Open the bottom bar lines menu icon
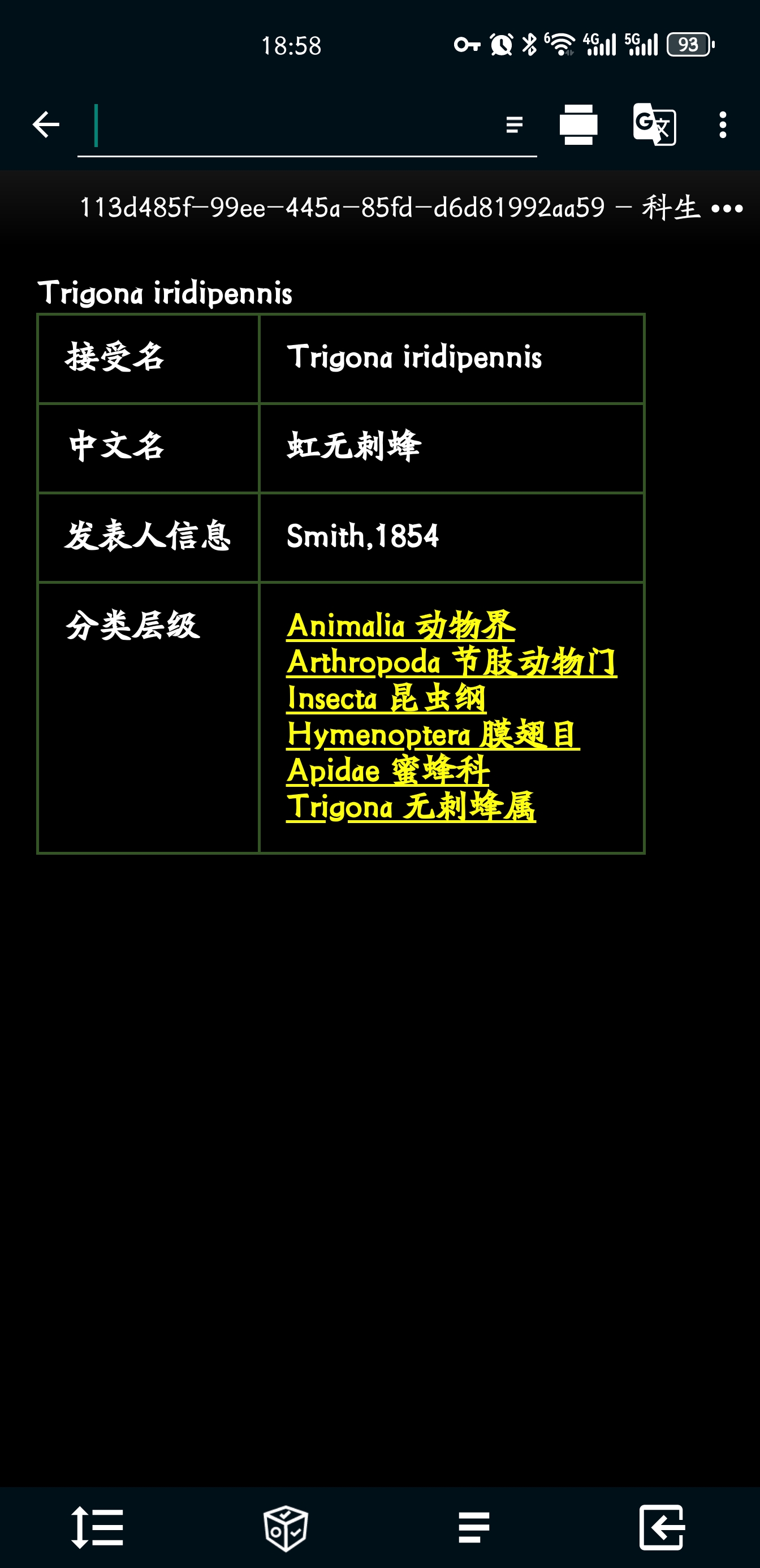The width and height of the screenshot is (760, 1568). pos(474,1527)
